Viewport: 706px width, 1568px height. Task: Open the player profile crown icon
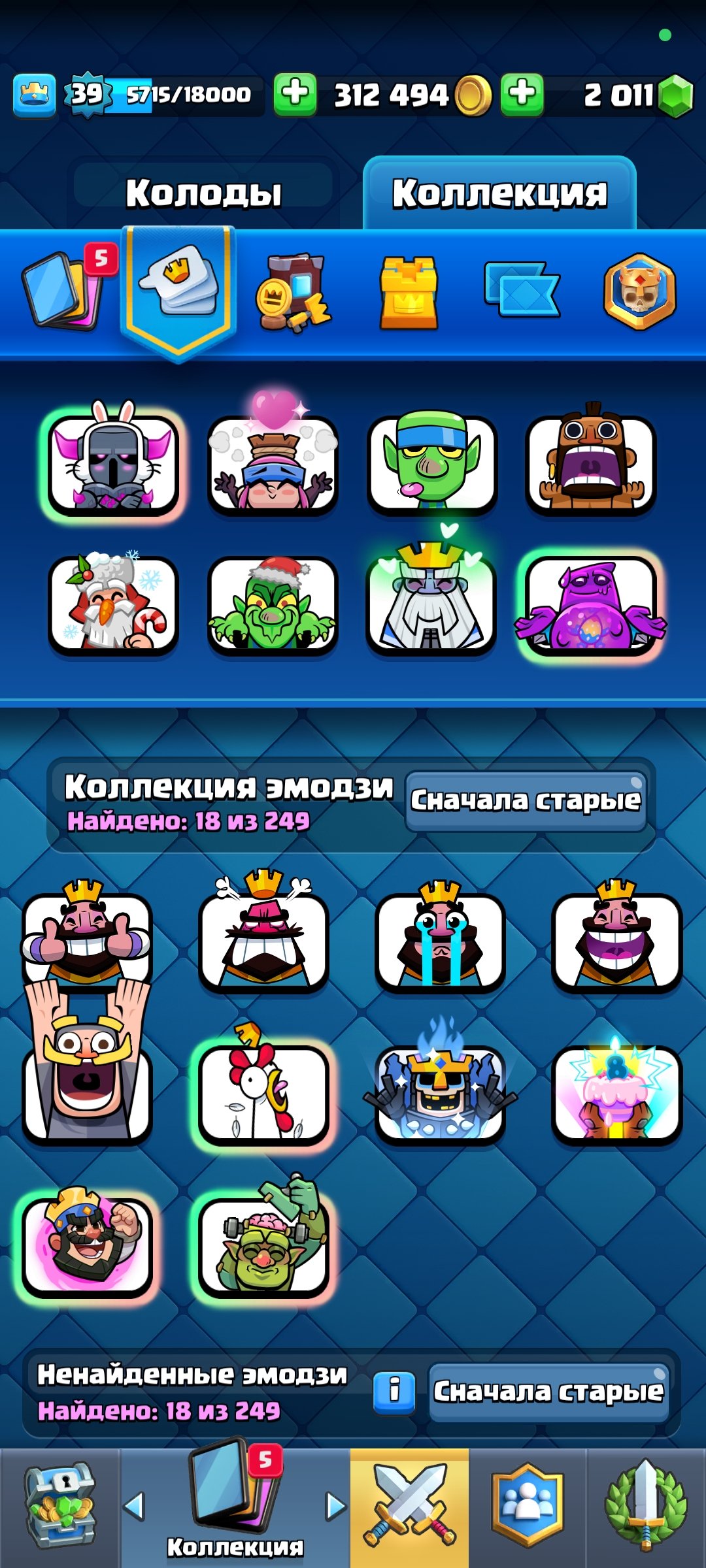[34, 95]
